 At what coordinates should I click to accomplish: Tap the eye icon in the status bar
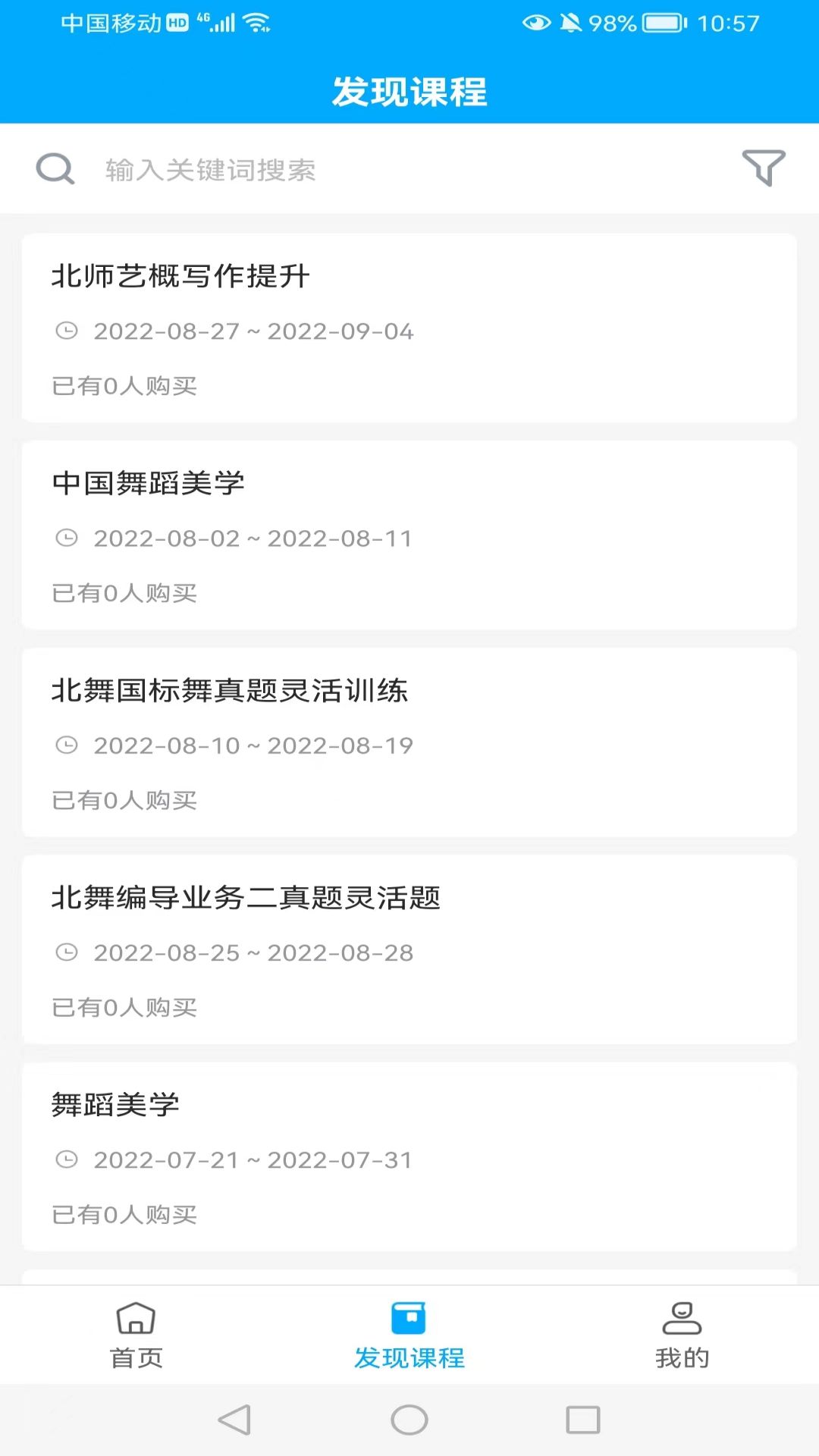(x=535, y=23)
